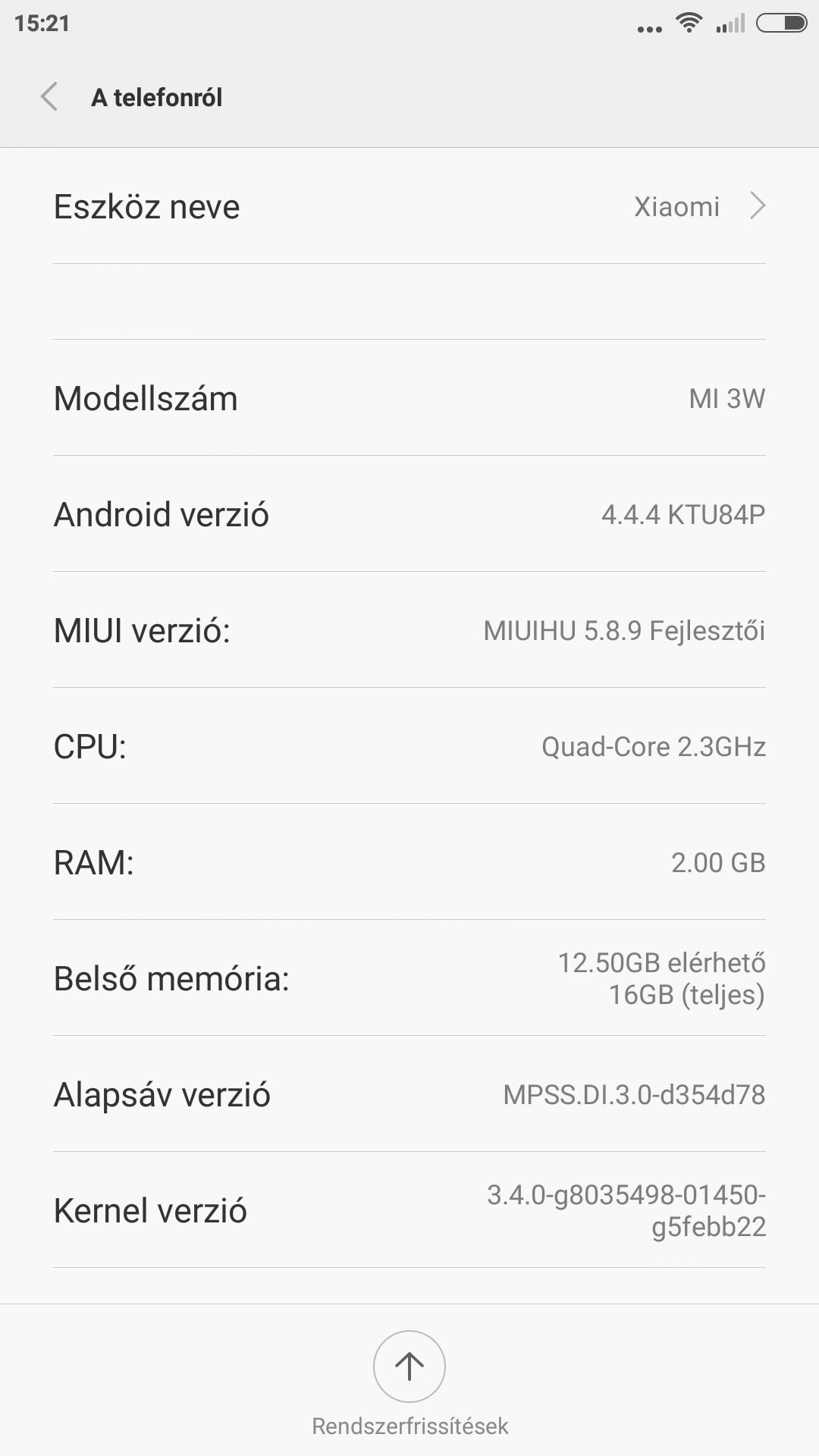Tap the MIUI verzió row
The height and width of the screenshot is (1456, 819).
pyautogui.click(x=409, y=630)
